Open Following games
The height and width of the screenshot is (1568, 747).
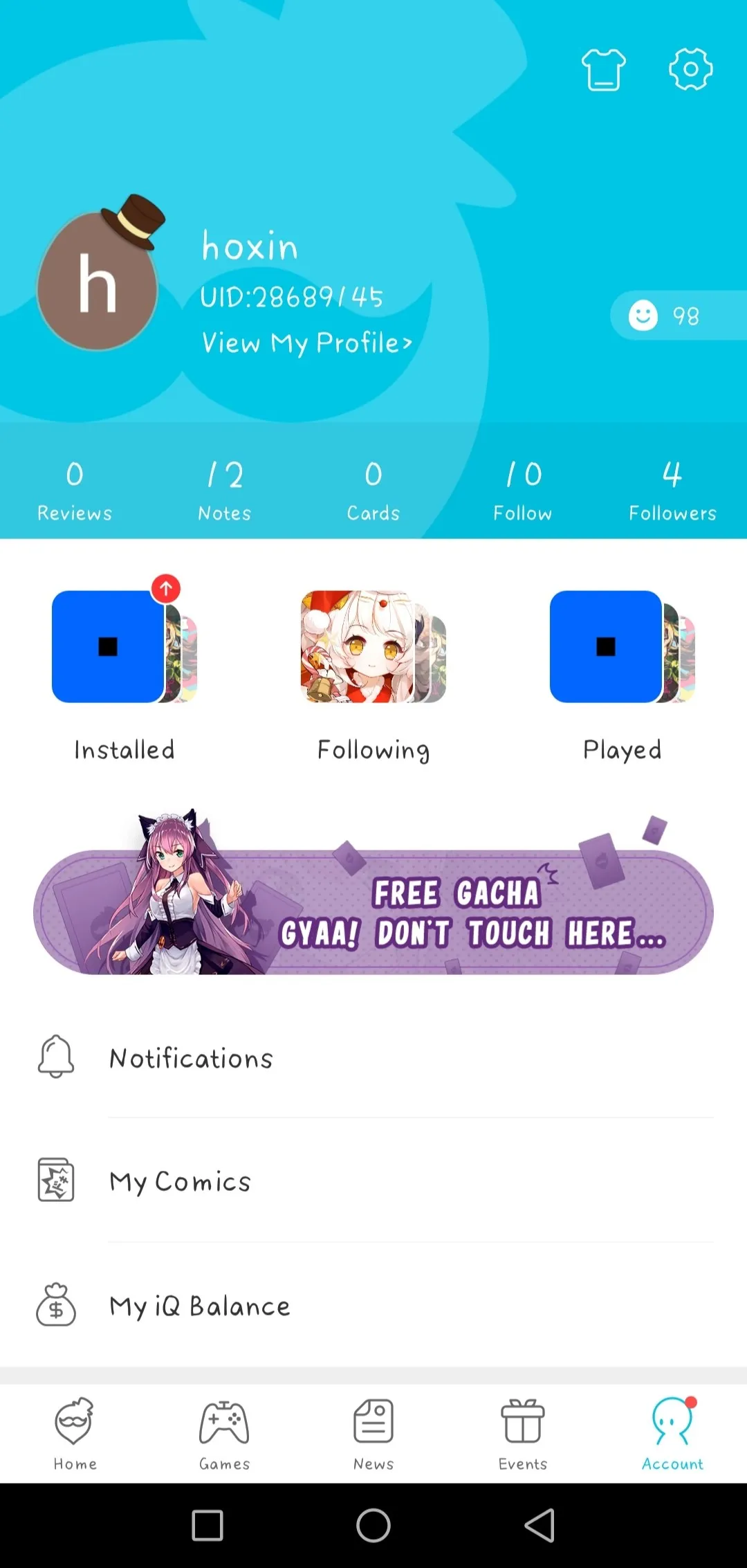click(x=373, y=668)
